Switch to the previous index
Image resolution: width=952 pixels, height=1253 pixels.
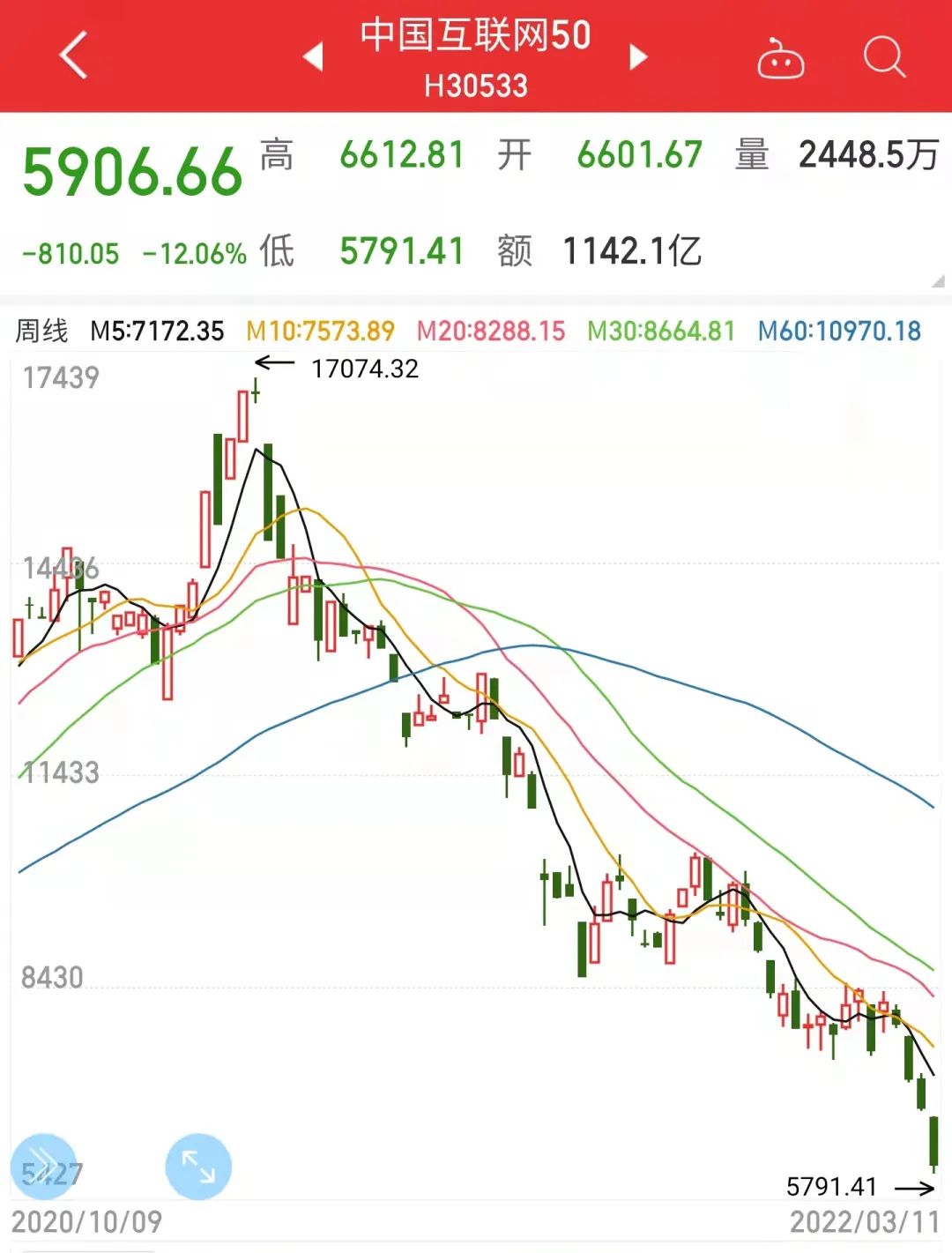(x=313, y=56)
